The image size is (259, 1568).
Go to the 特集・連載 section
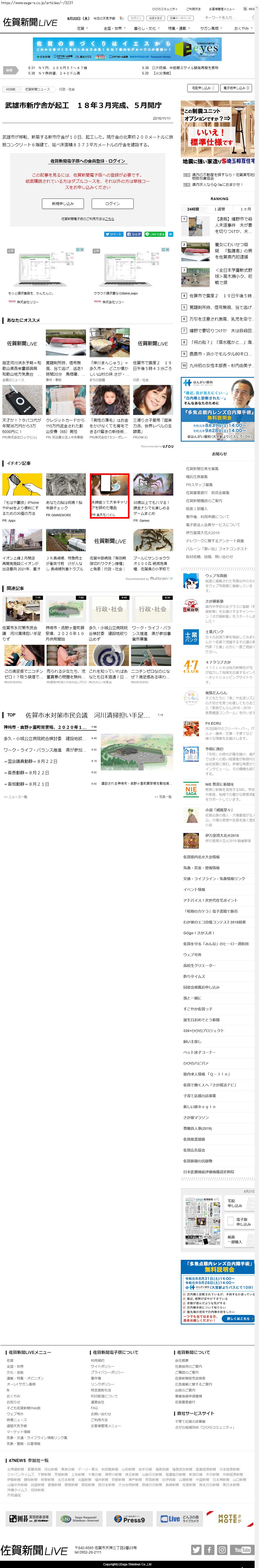click(x=177, y=29)
